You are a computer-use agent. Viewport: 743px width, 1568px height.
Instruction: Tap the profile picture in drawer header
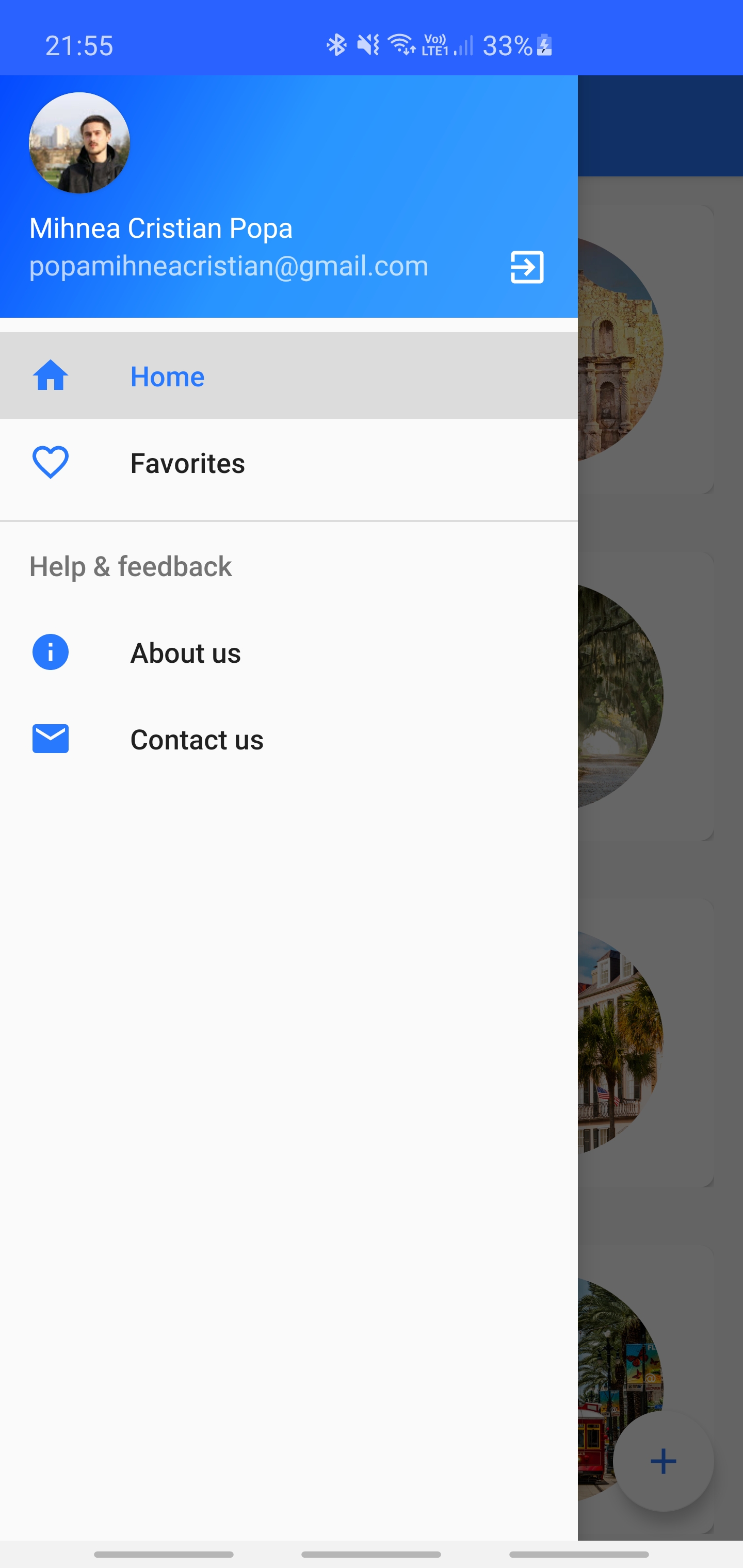point(79,143)
